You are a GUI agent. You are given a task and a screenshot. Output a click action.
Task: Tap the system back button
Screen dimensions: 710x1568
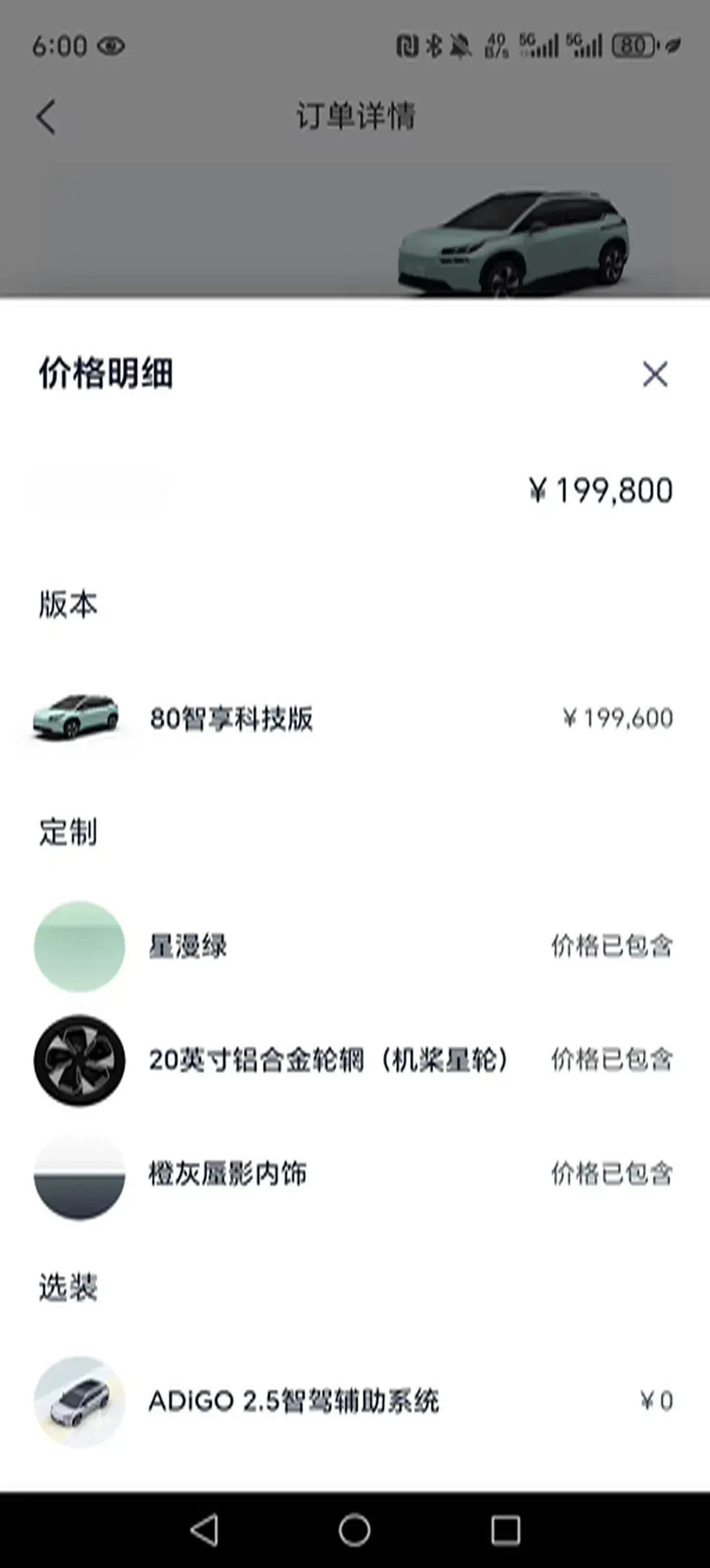pos(205,1530)
